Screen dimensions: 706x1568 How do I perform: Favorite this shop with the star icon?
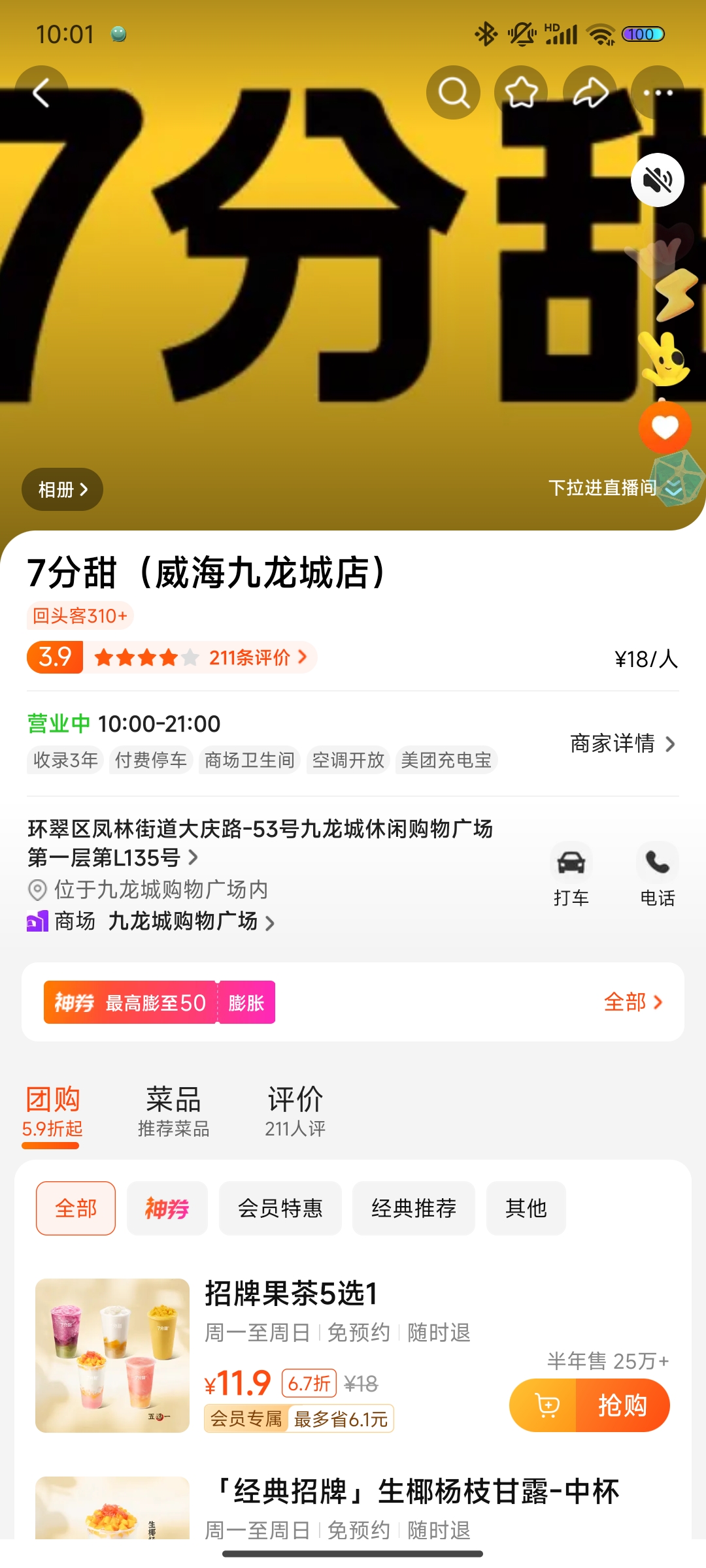(522, 92)
